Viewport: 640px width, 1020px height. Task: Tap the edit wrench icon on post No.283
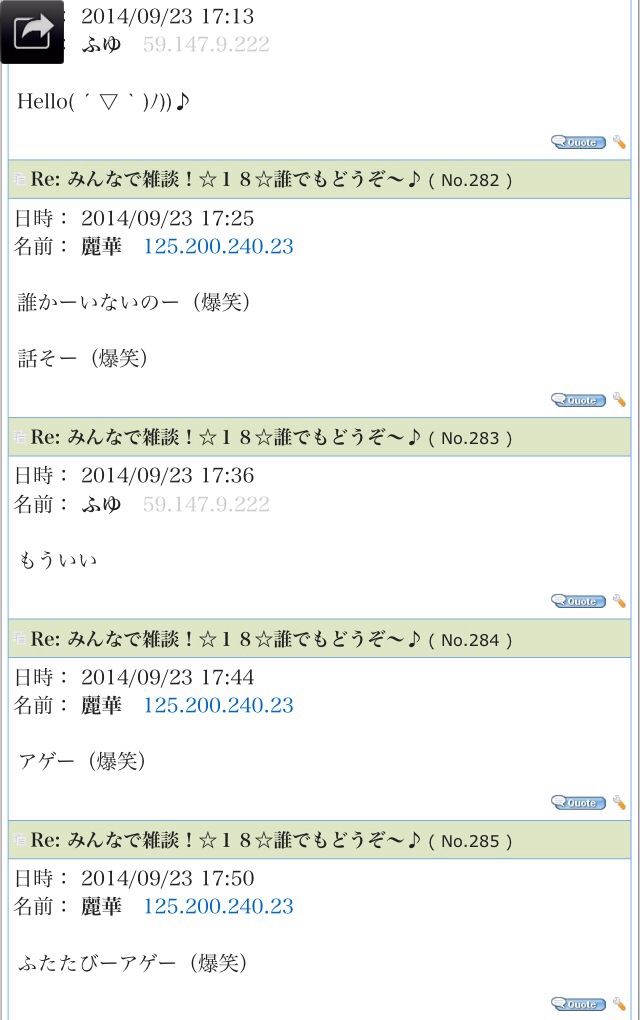pyautogui.click(x=619, y=601)
